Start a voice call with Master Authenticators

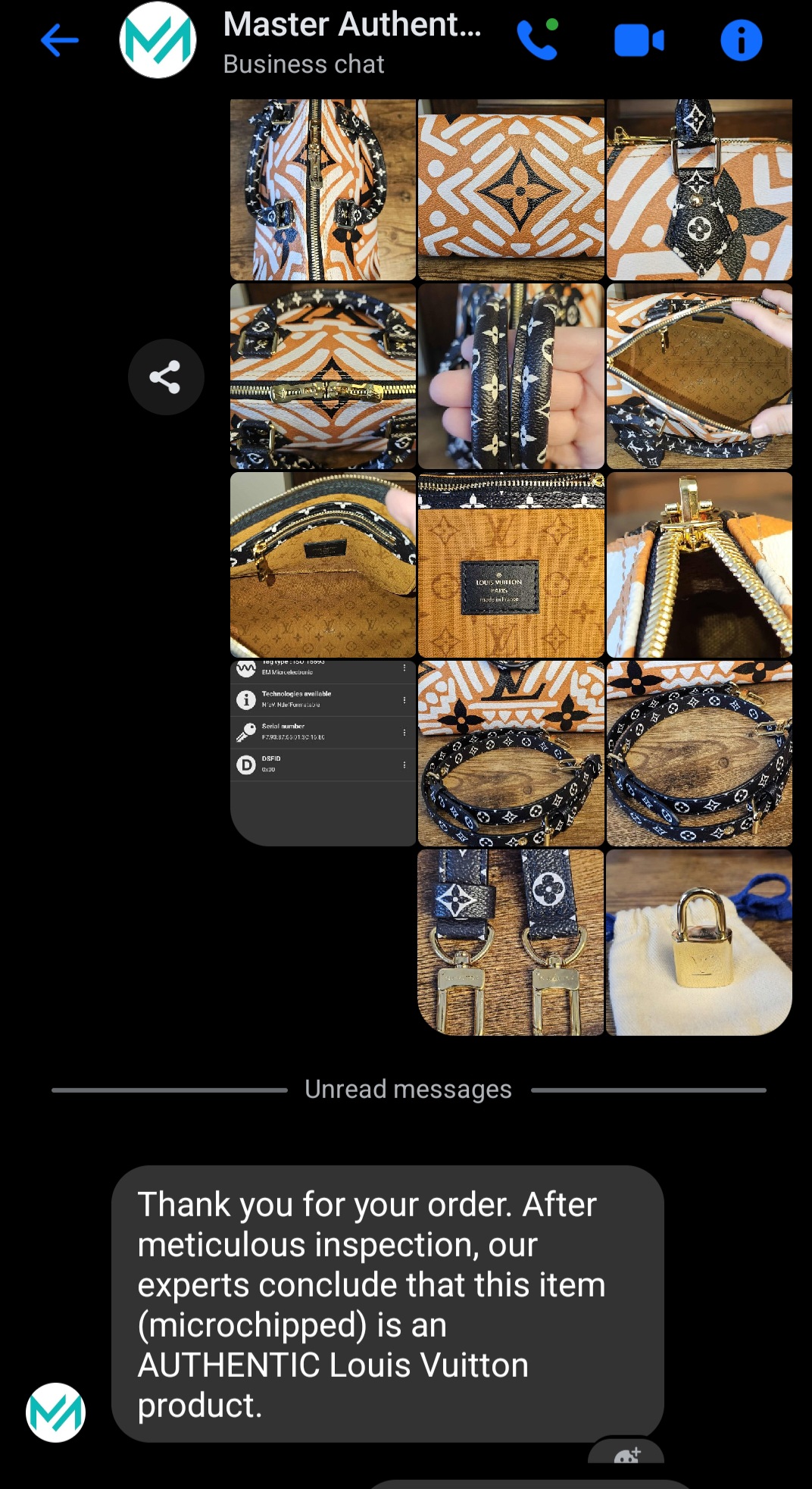click(x=537, y=40)
